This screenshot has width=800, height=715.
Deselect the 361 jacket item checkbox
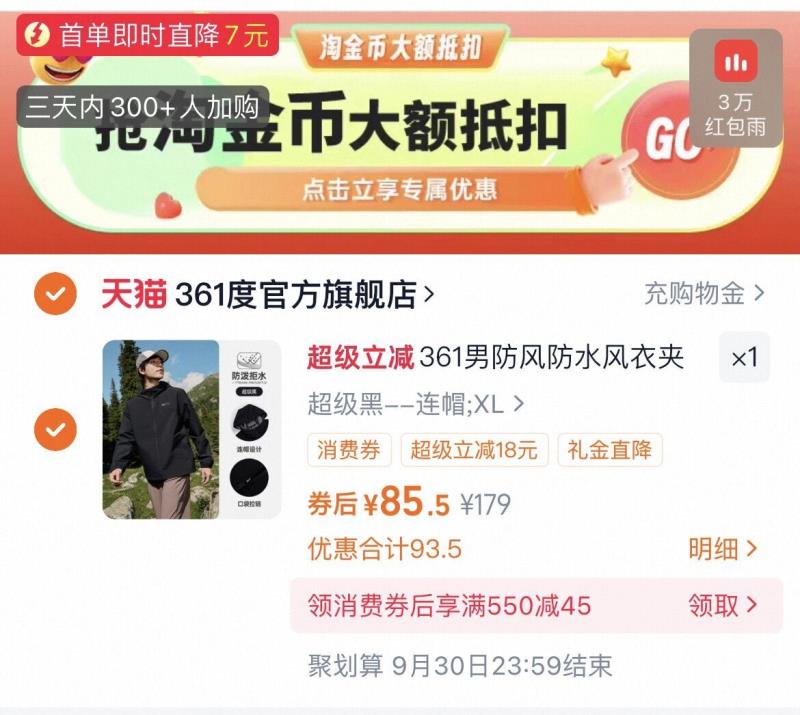tap(56, 430)
